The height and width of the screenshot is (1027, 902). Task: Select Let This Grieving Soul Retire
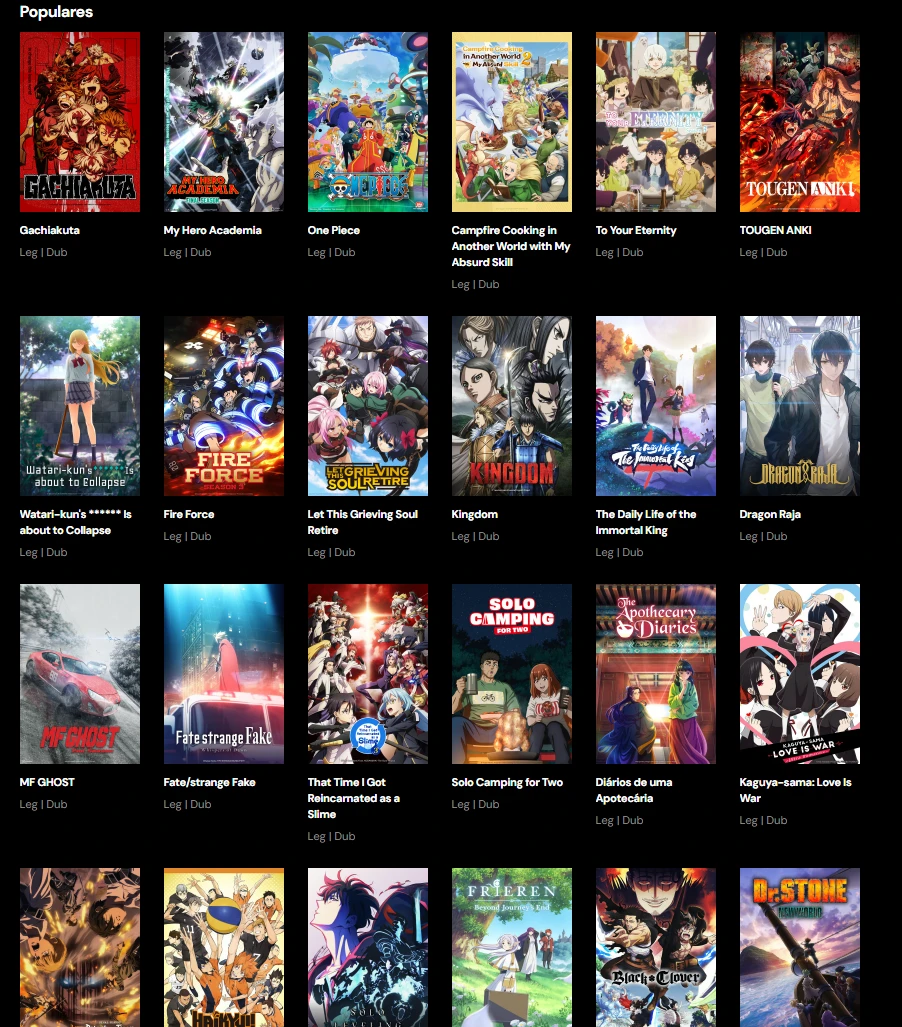(368, 406)
